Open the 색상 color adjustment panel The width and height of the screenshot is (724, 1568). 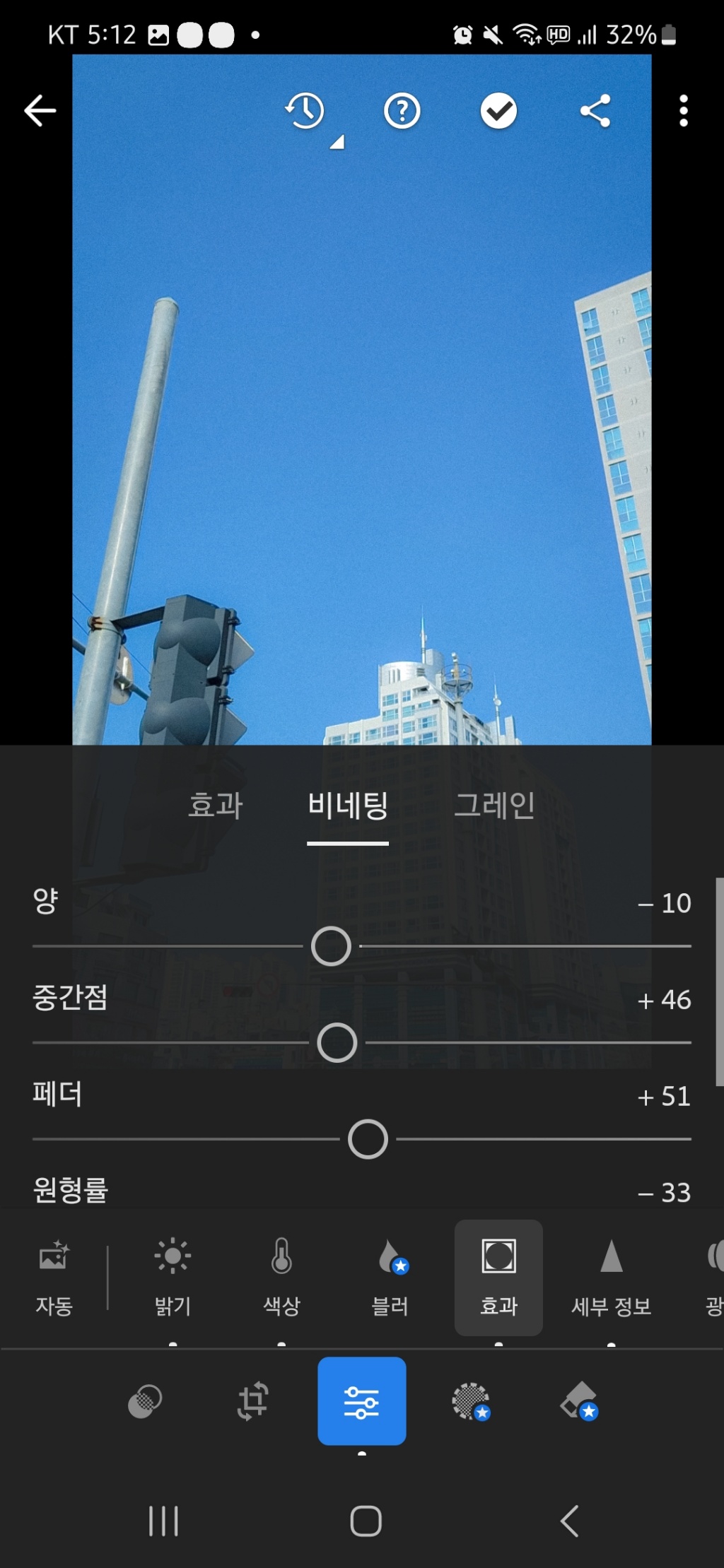[x=281, y=1275]
